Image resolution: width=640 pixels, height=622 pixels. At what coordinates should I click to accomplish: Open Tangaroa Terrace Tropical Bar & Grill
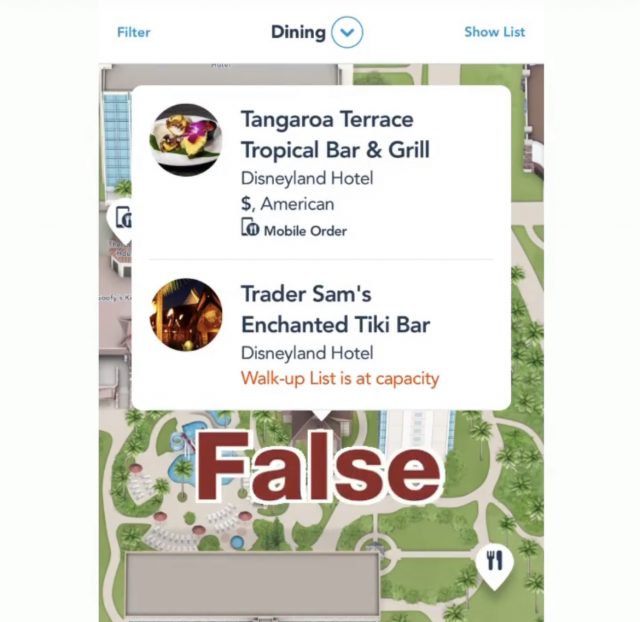334,135
